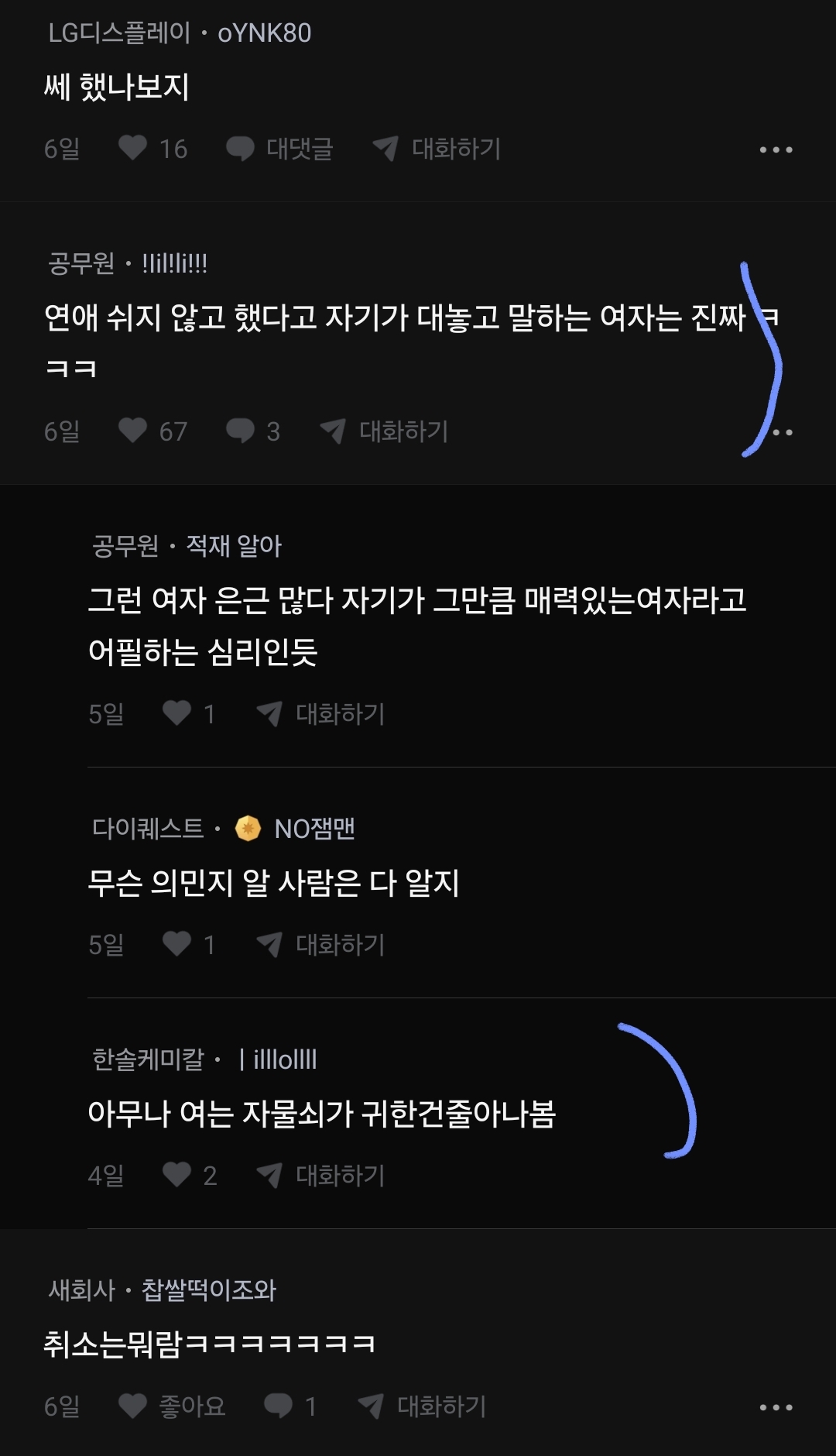Tap 대댓글 under oYNK80's comment
Screen dimensions: 836x1456
click(x=279, y=148)
